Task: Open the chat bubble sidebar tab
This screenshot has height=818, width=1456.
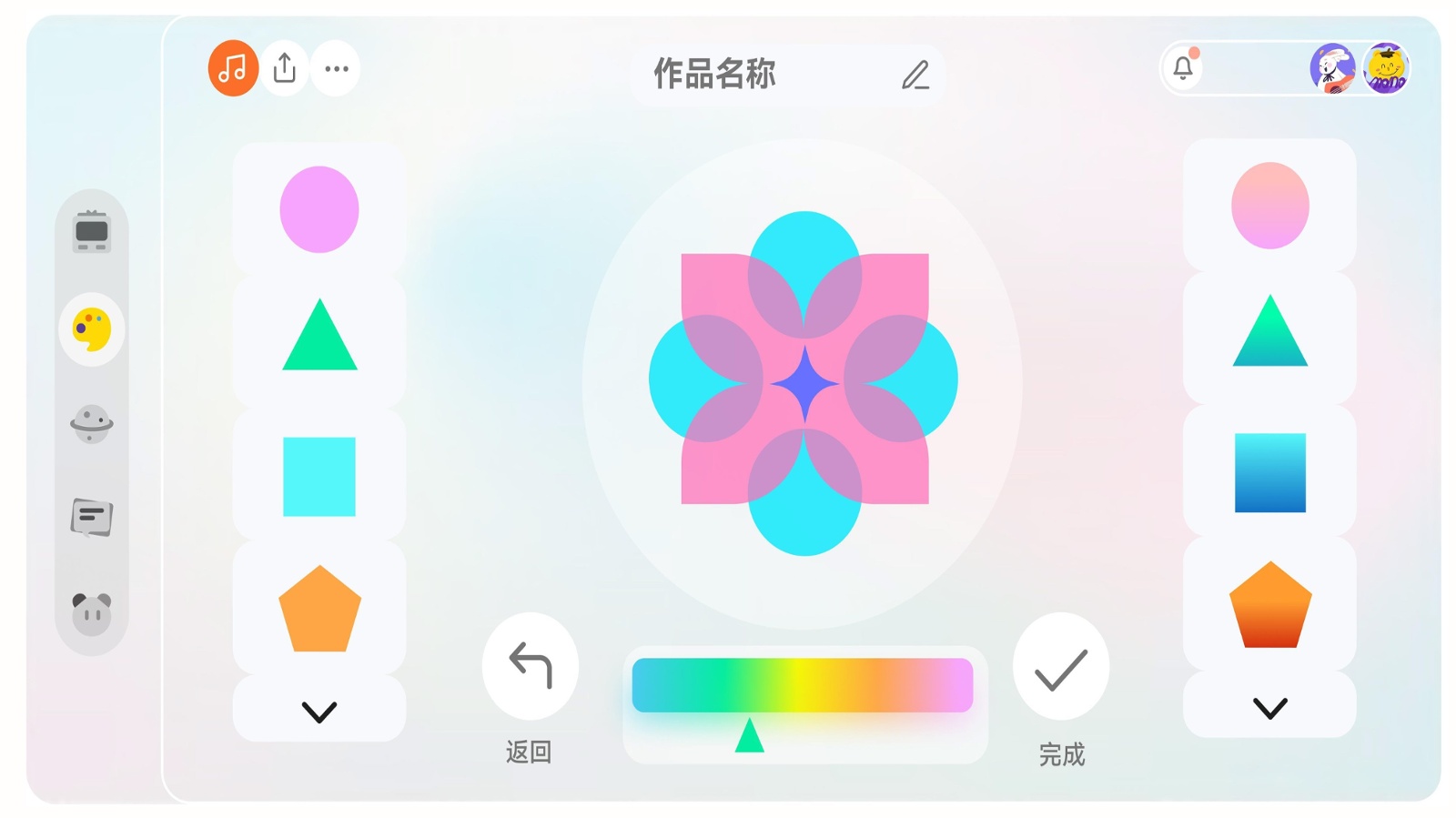Action: click(92, 518)
